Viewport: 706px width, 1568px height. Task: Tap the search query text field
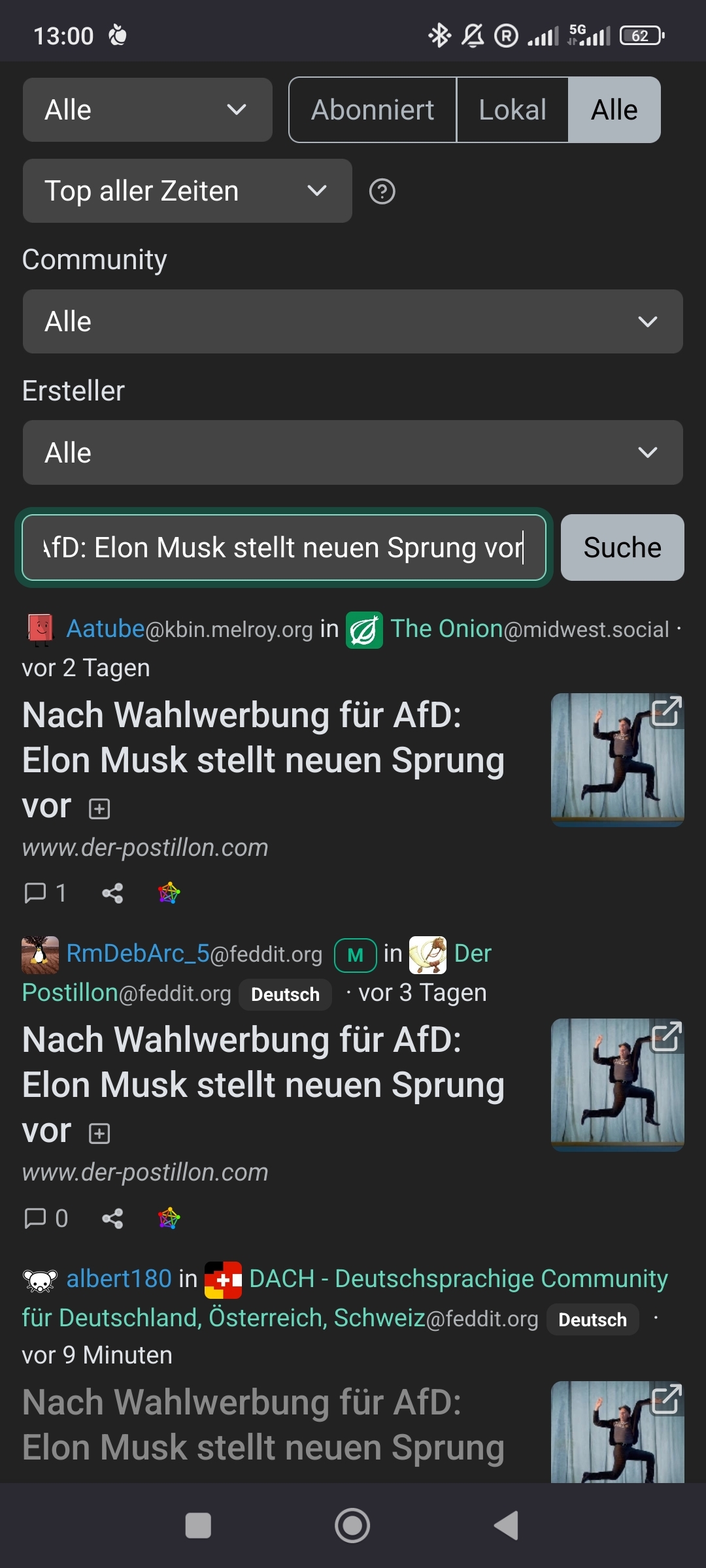(x=284, y=547)
